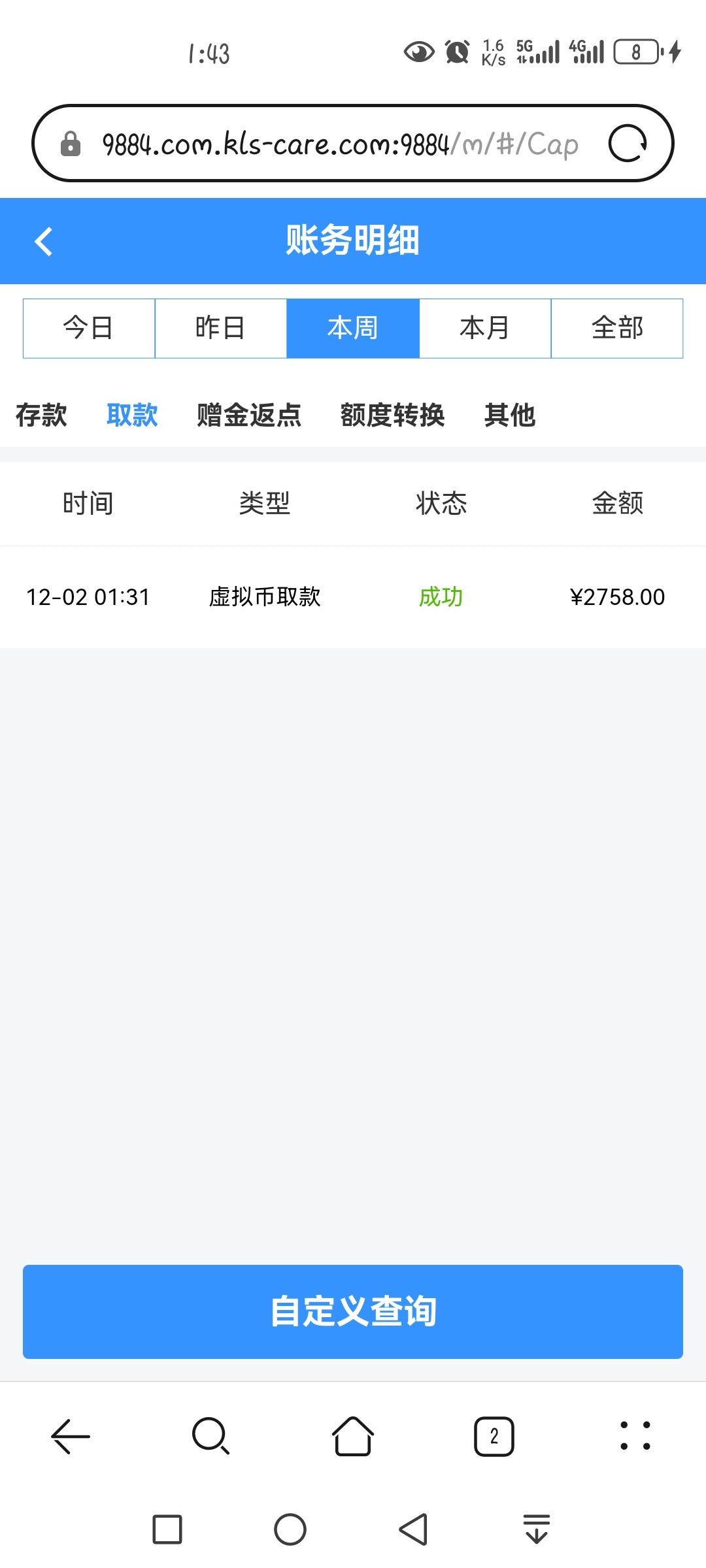Screen dimensions: 706x1568
Task: Open the 虚拟币取款 record of ¥2758.00
Action: coord(353,596)
